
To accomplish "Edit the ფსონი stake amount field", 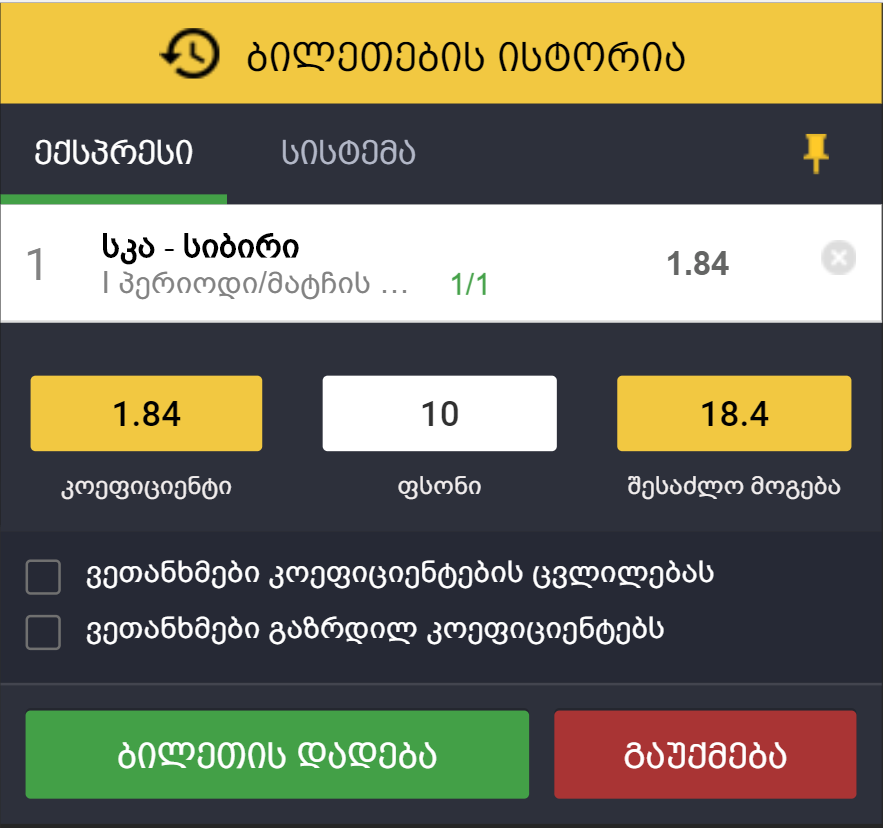I will coord(439,413).
